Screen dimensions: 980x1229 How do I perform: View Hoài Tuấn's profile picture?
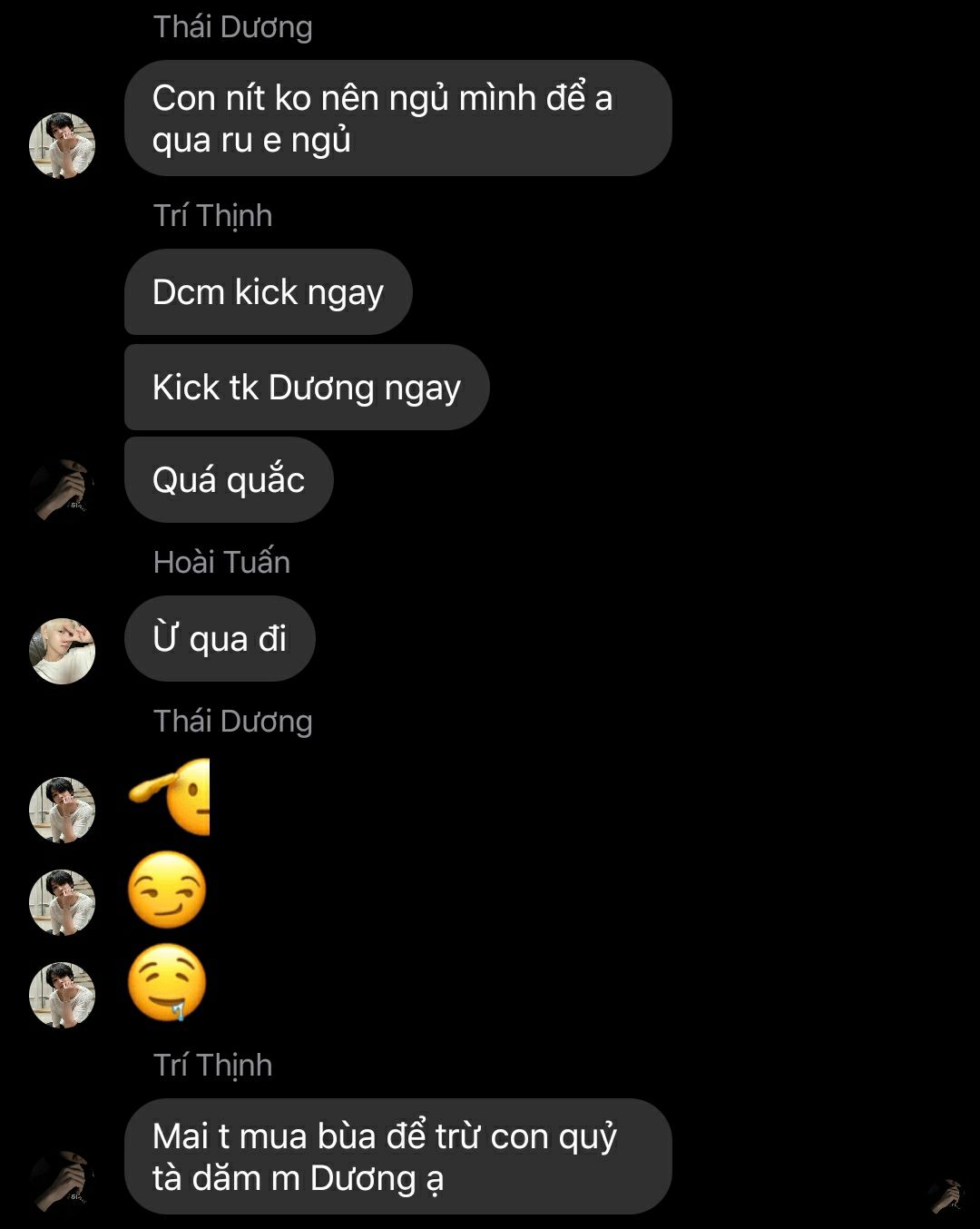click(x=63, y=651)
